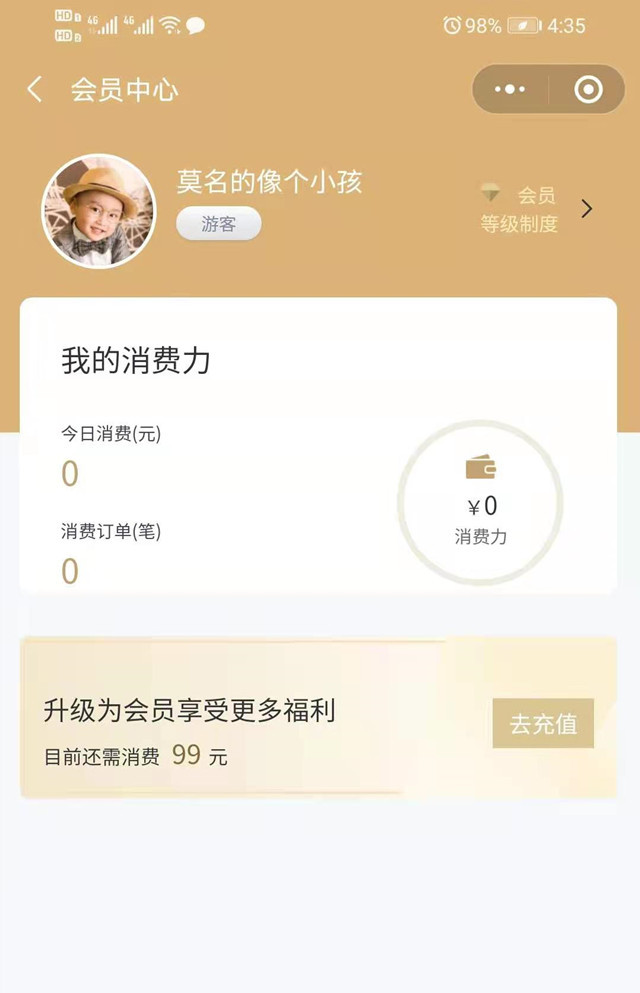The height and width of the screenshot is (993, 640).
Task: Open the mini program more-options menu
Action: coord(510,90)
